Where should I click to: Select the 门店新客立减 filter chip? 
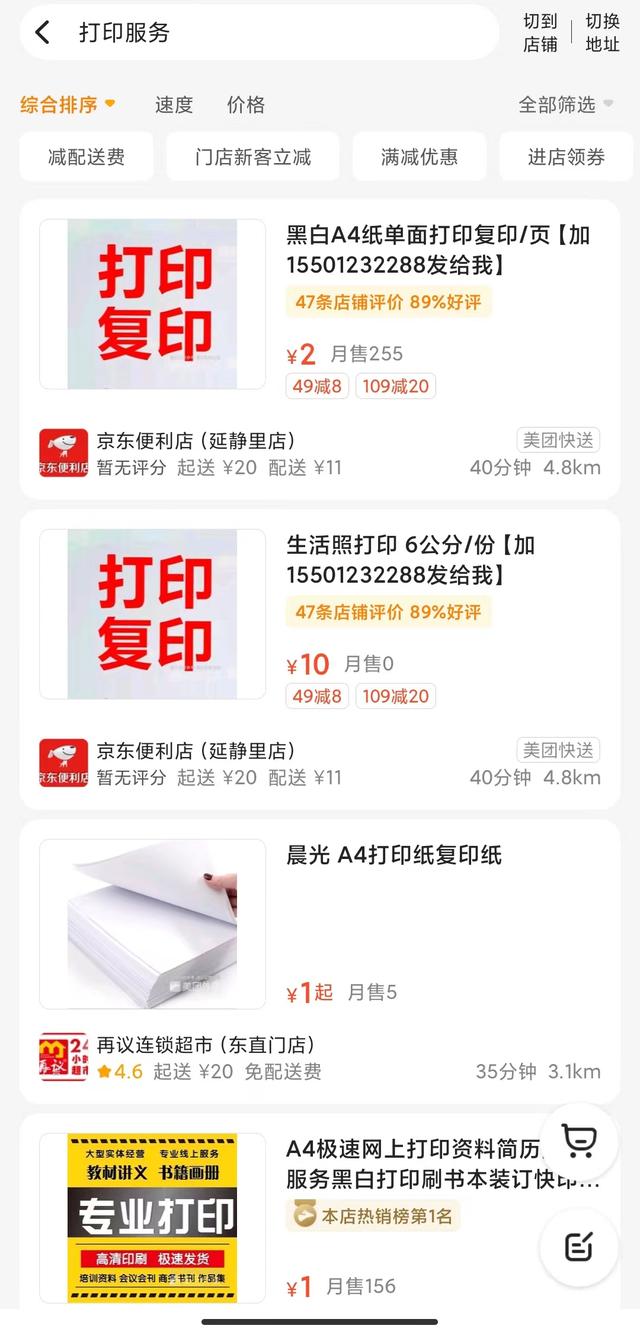(x=253, y=157)
